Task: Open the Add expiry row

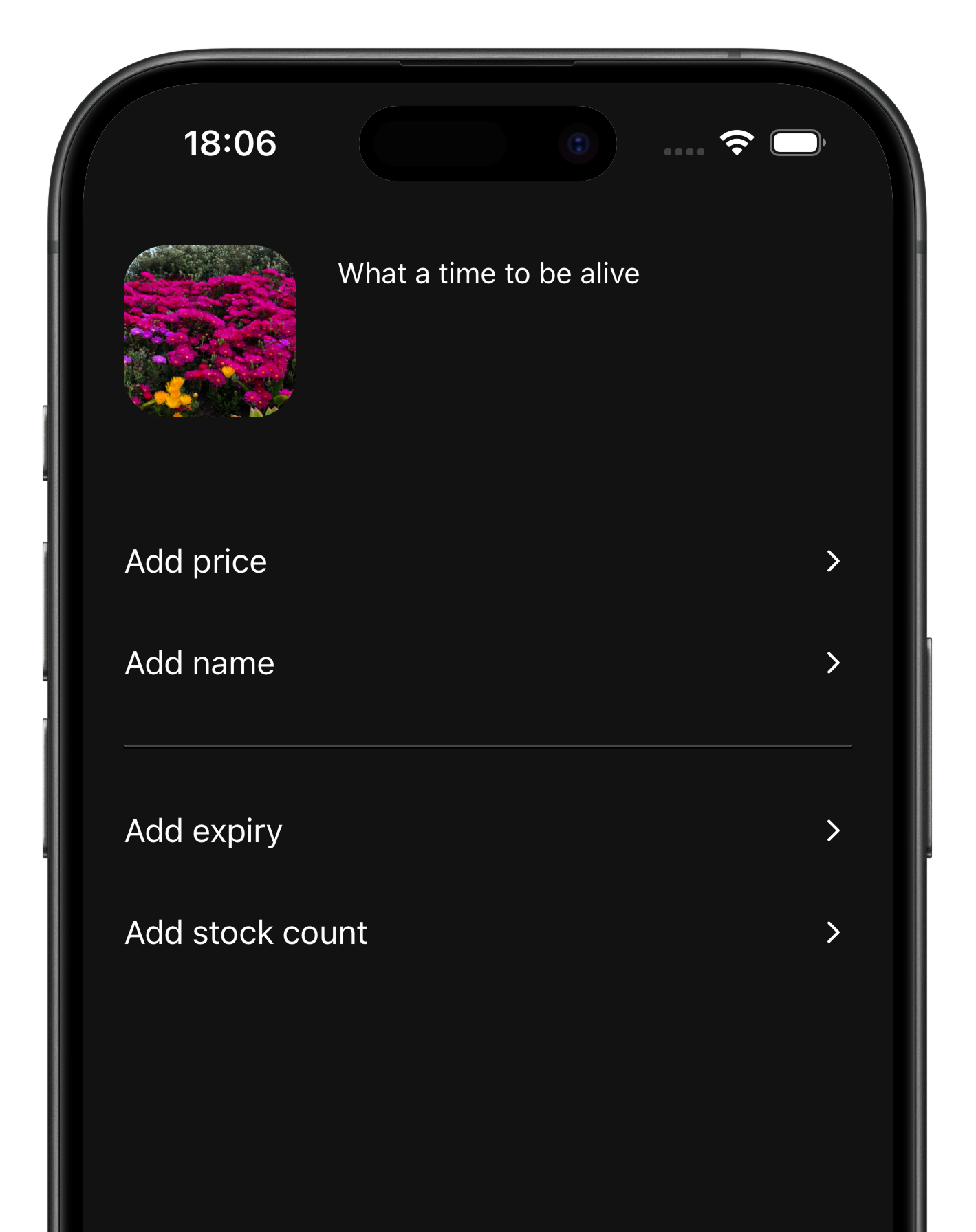Action: 481,831
